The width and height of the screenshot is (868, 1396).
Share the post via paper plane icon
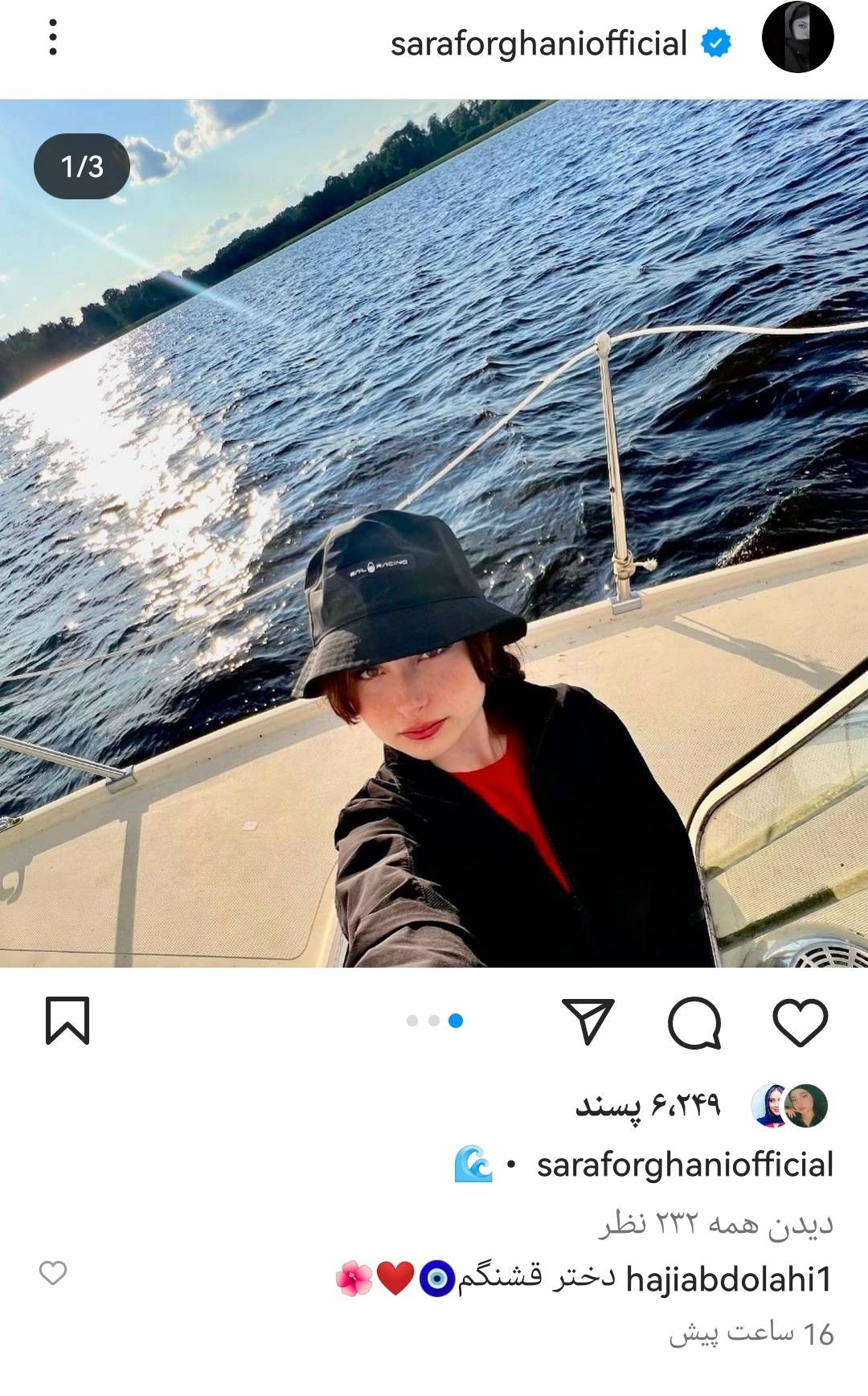point(588,1021)
